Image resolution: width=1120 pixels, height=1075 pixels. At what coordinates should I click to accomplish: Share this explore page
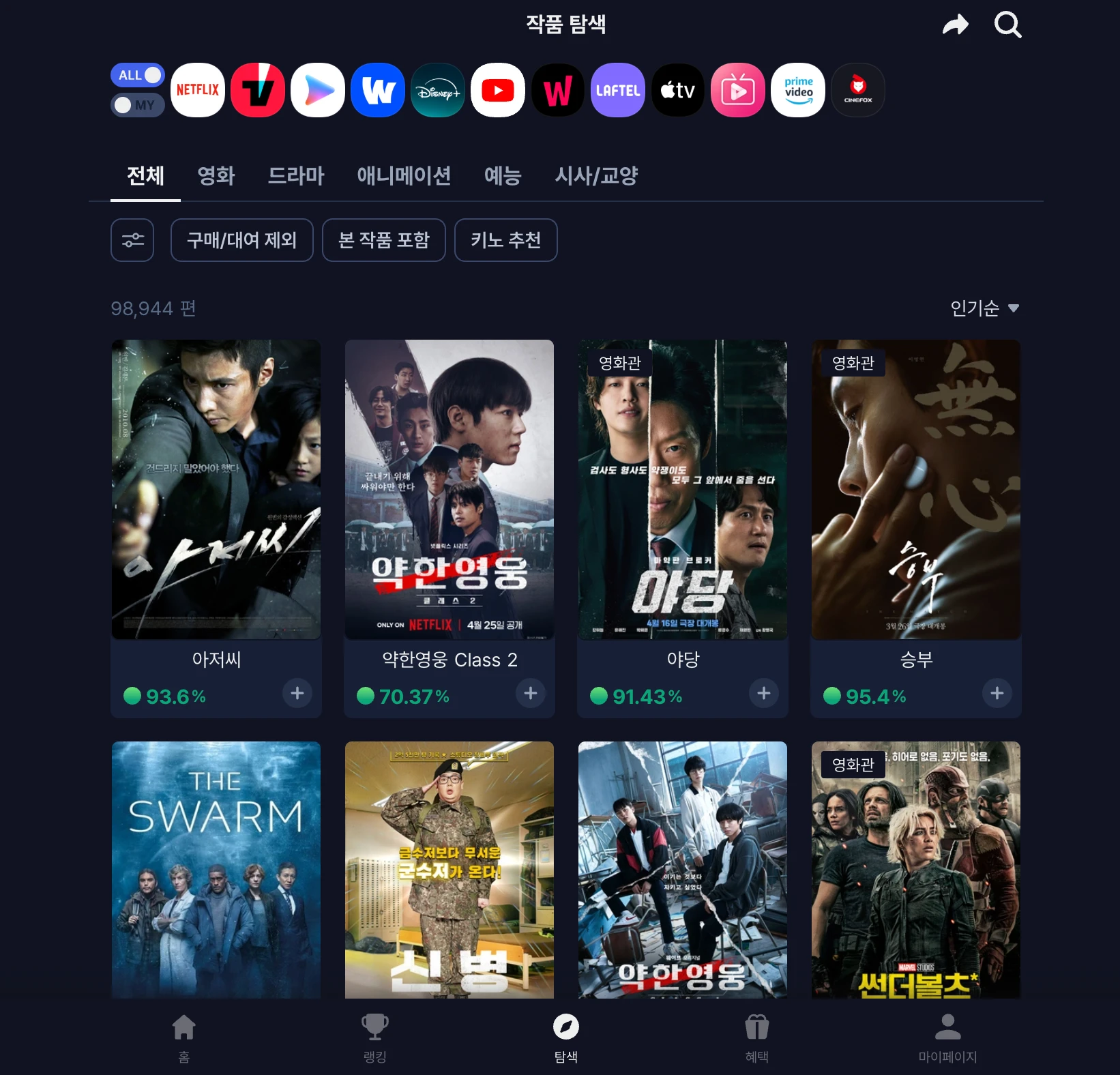click(x=955, y=25)
